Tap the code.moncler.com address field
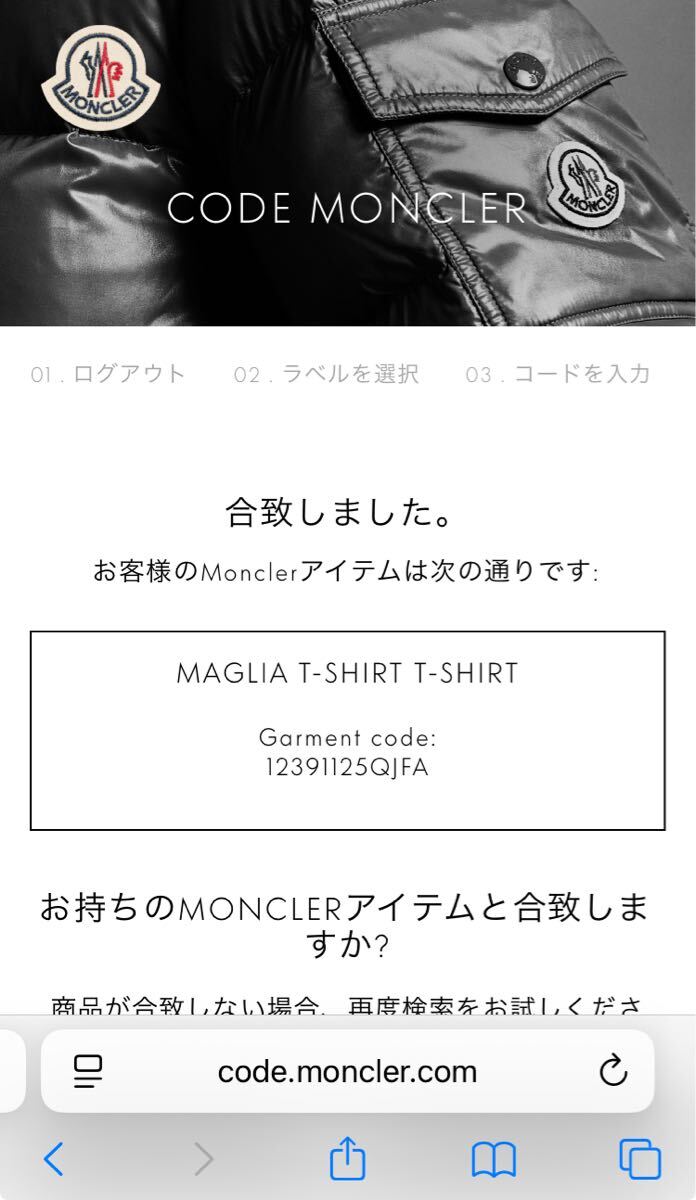Image resolution: width=696 pixels, height=1200 pixels. 347,1072
